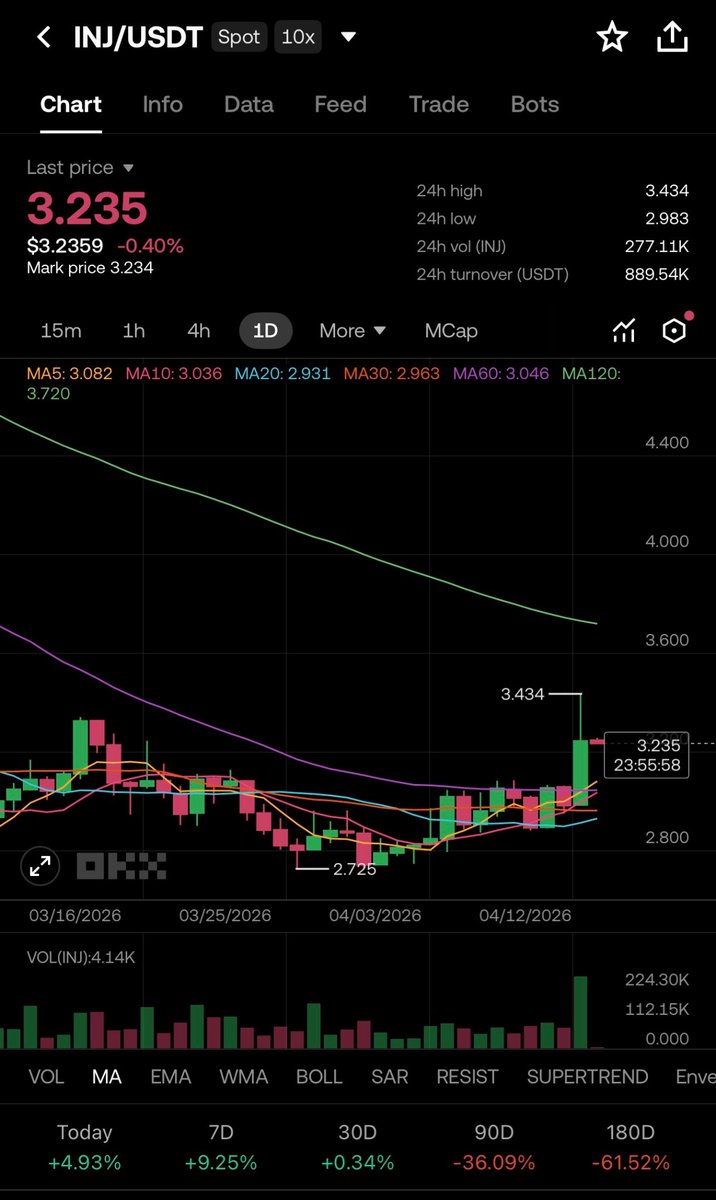716x1200 pixels.
Task: Select the 15m timeframe
Action: click(x=61, y=330)
